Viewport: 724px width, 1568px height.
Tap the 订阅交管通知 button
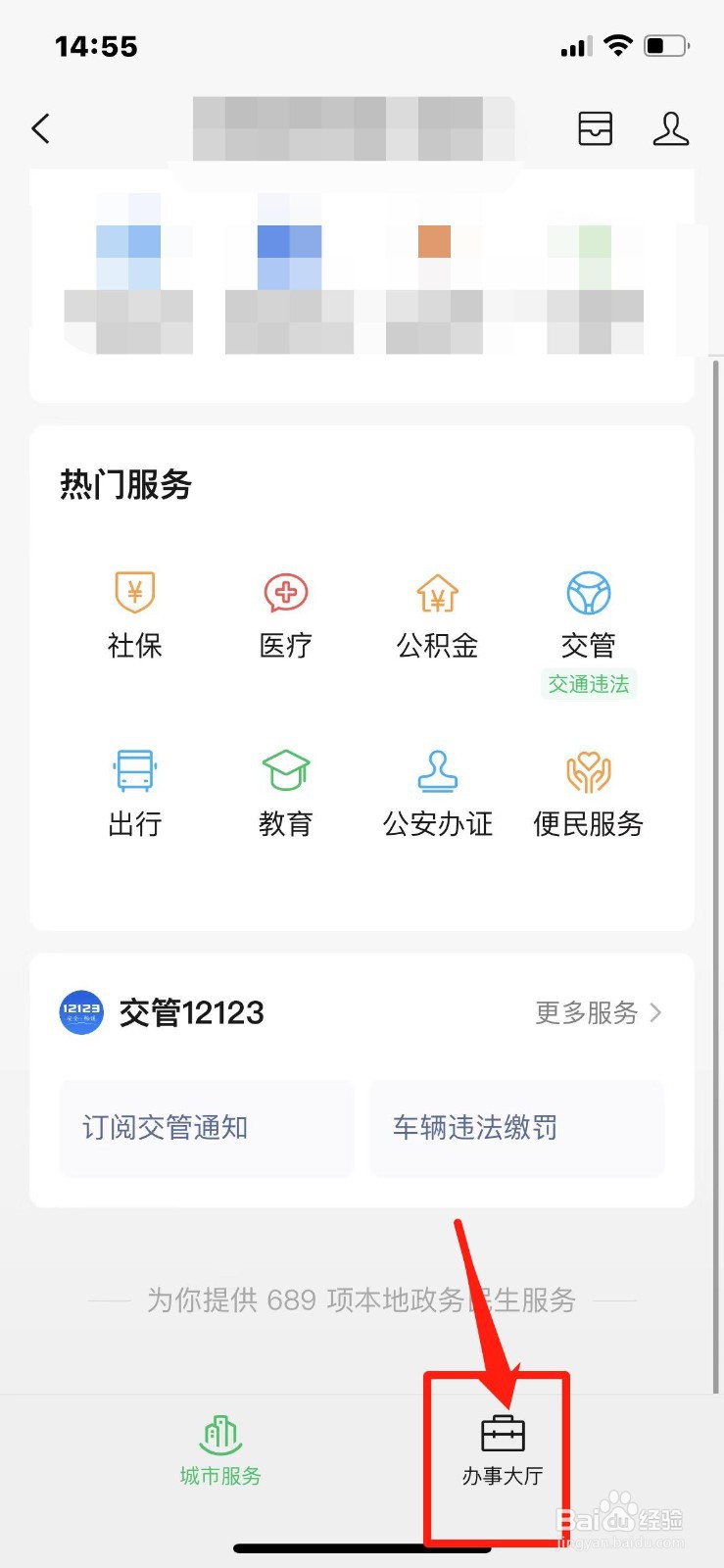click(207, 1128)
